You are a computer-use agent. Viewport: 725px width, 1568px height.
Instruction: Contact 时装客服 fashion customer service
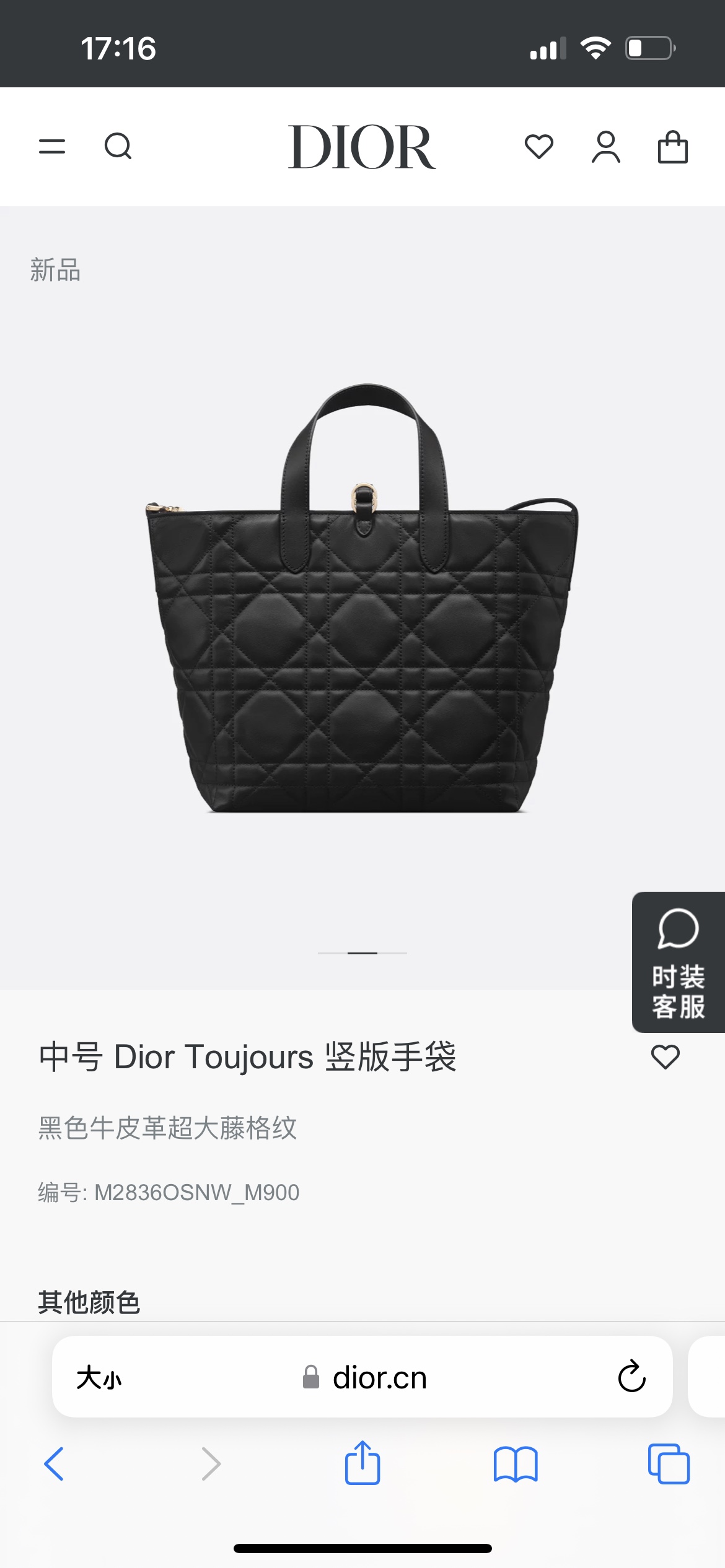678,962
